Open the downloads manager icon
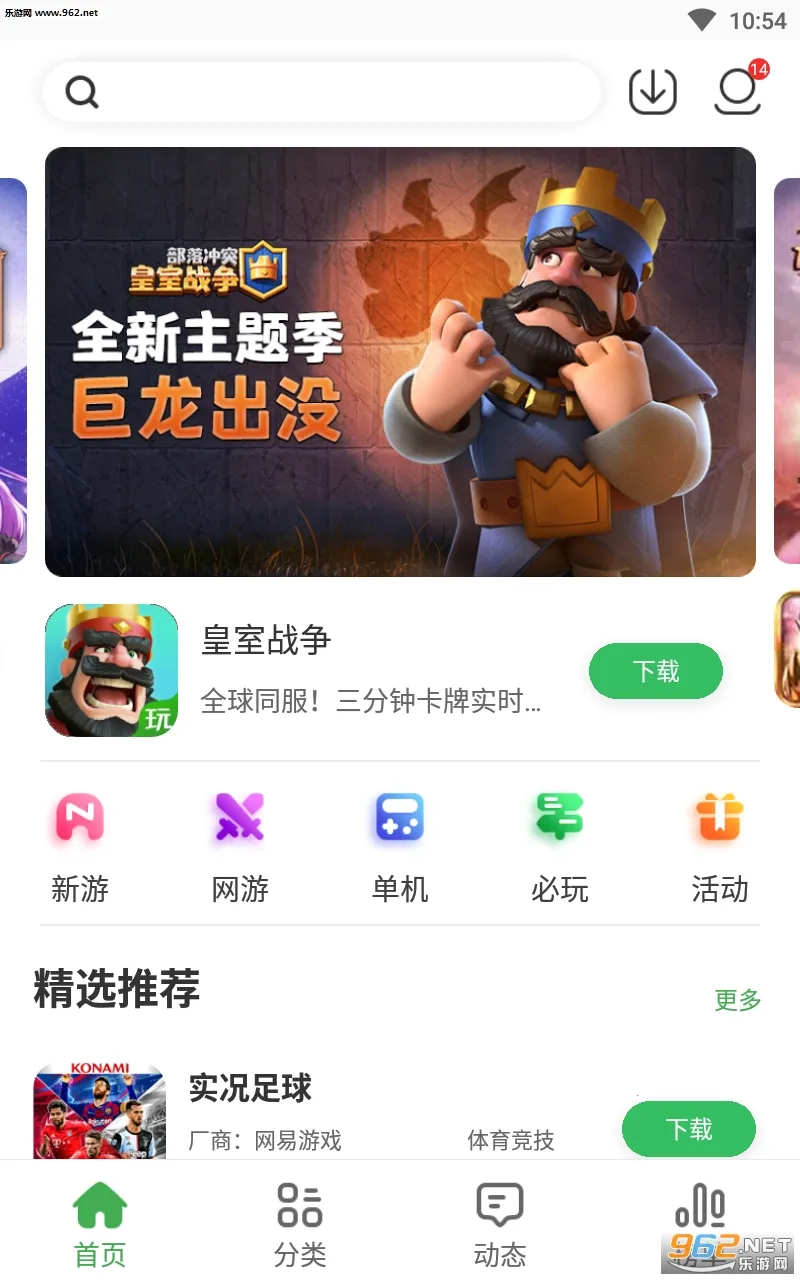The height and width of the screenshot is (1280, 800). [652, 92]
